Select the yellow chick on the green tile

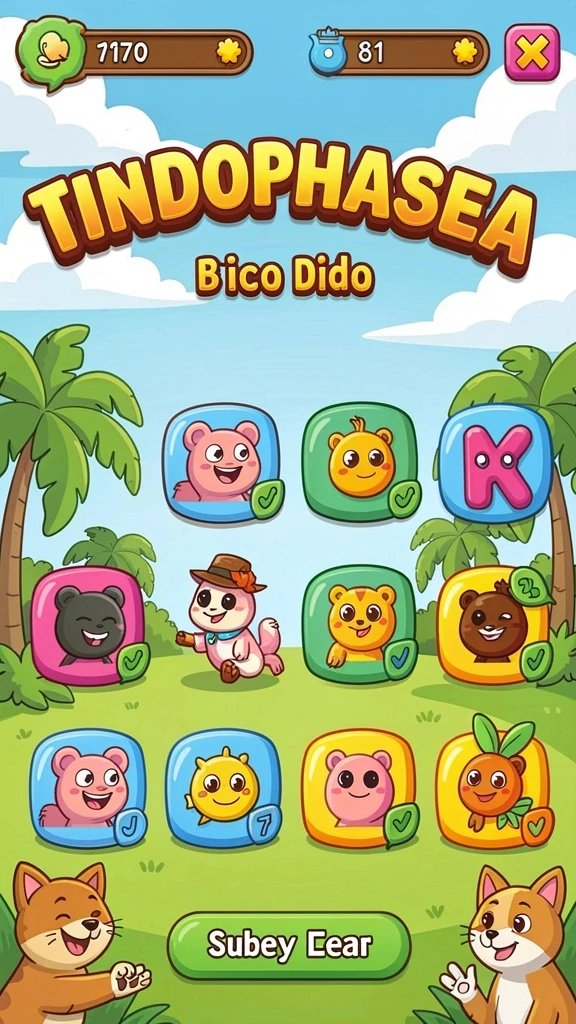[x=360, y=462]
